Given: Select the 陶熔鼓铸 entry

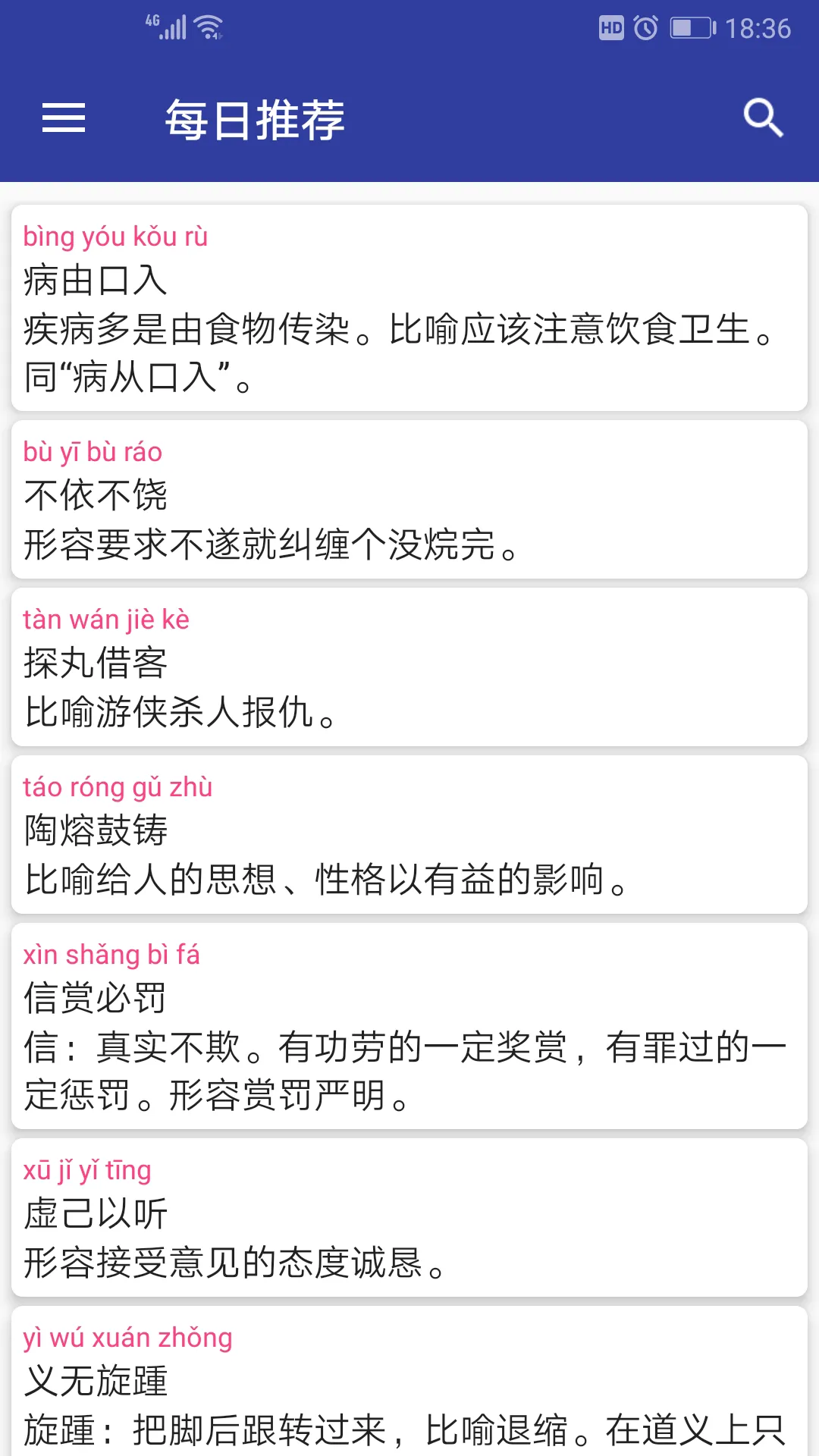Looking at the screenshot, I should coord(409,834).
